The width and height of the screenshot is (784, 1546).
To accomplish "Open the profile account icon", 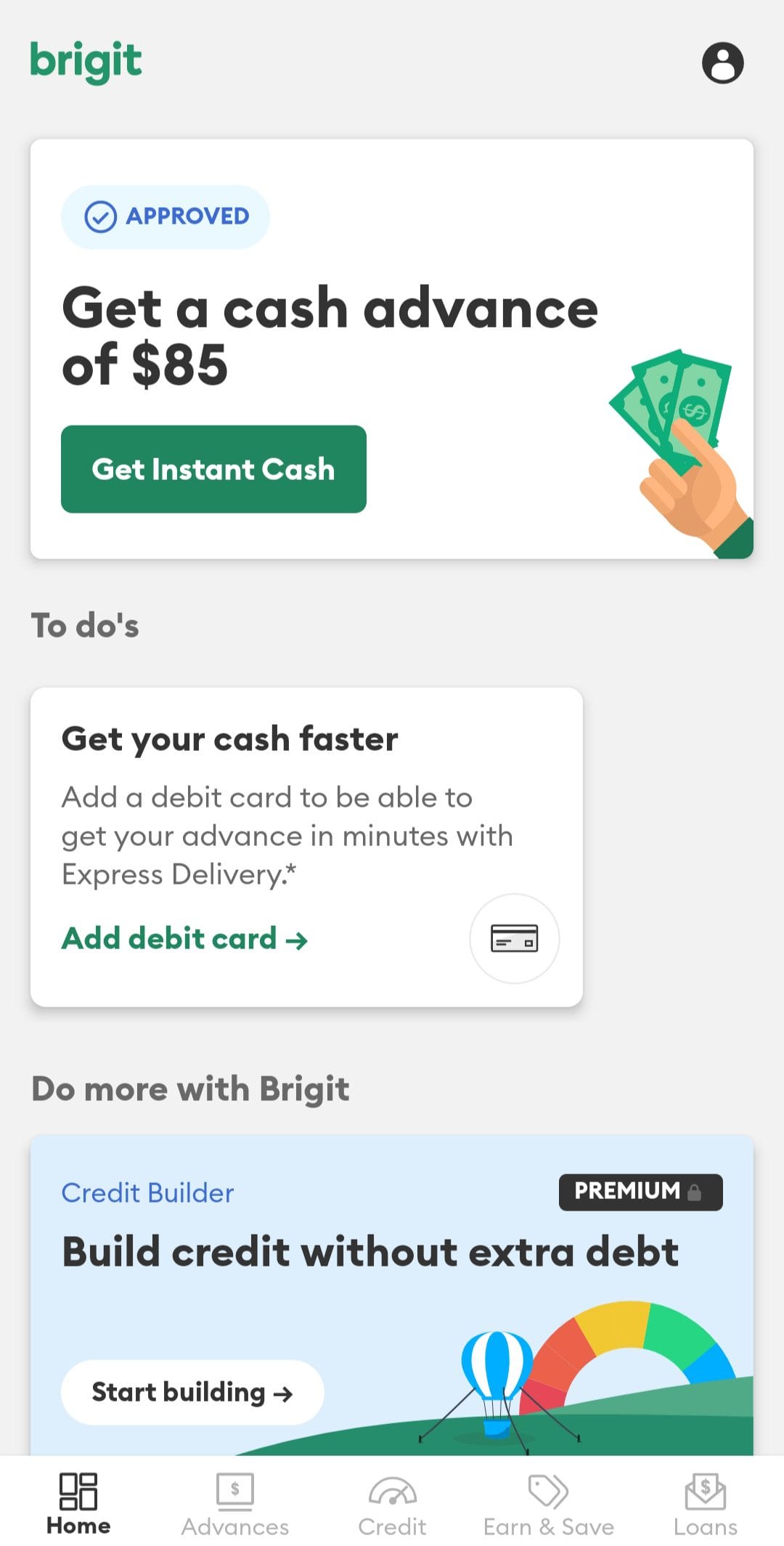I will [722, 63].
